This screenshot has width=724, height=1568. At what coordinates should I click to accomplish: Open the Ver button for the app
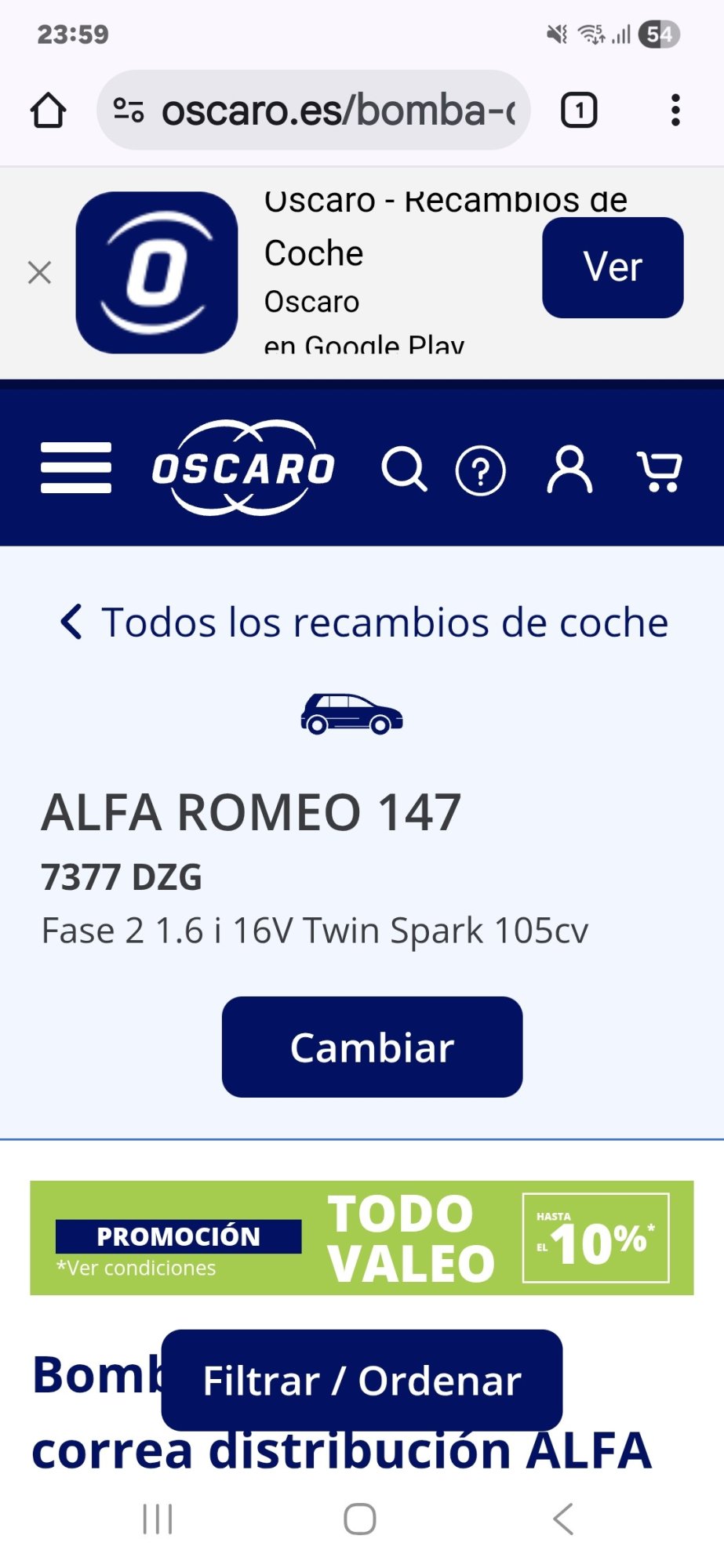613,267
